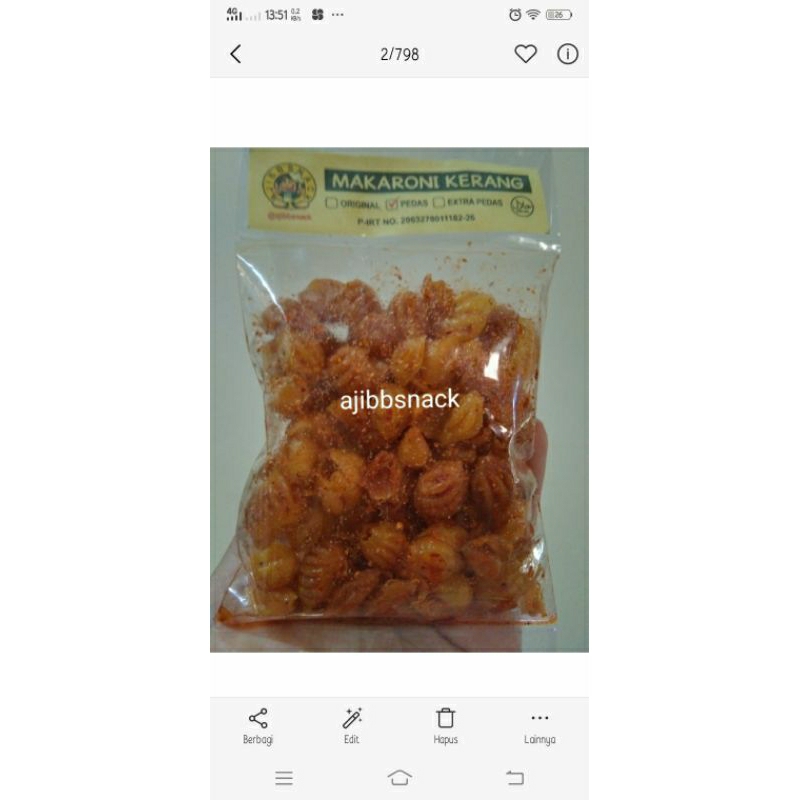Share this photo via Berbagi
This screenshot has height=800, width=800.
pos(258,725)
